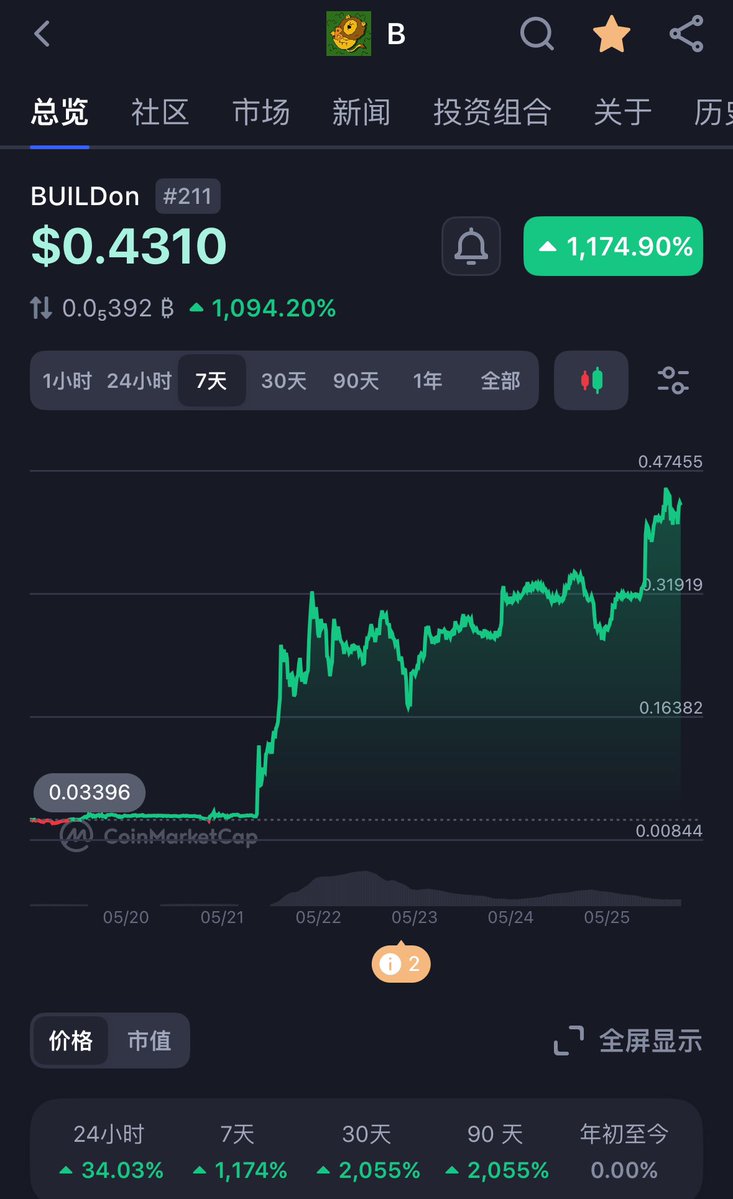
Task: Switch the chart to 市值
Action: (x=149, y=1041)
